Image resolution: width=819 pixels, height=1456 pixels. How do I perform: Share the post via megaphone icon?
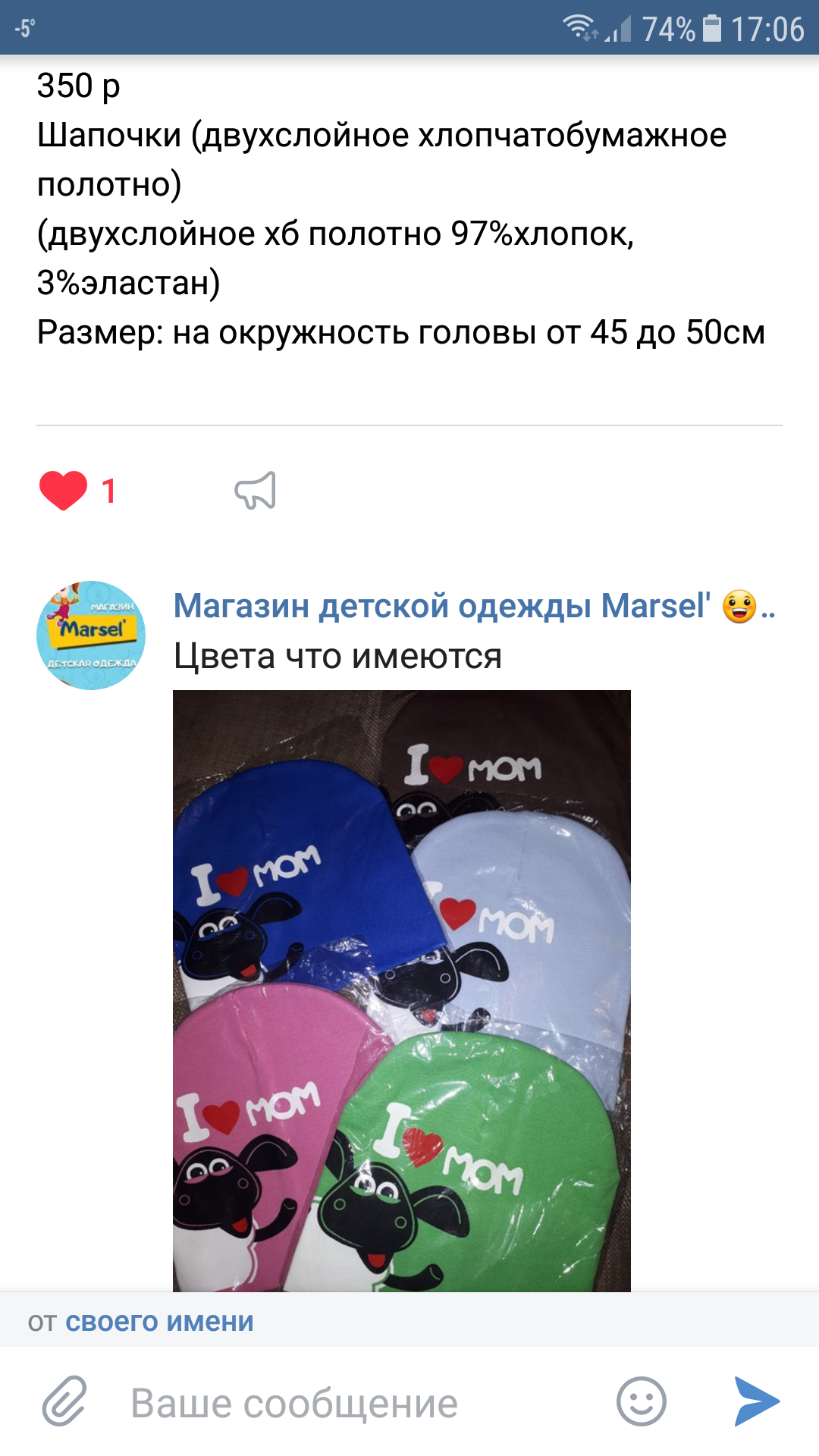[256, 491]
